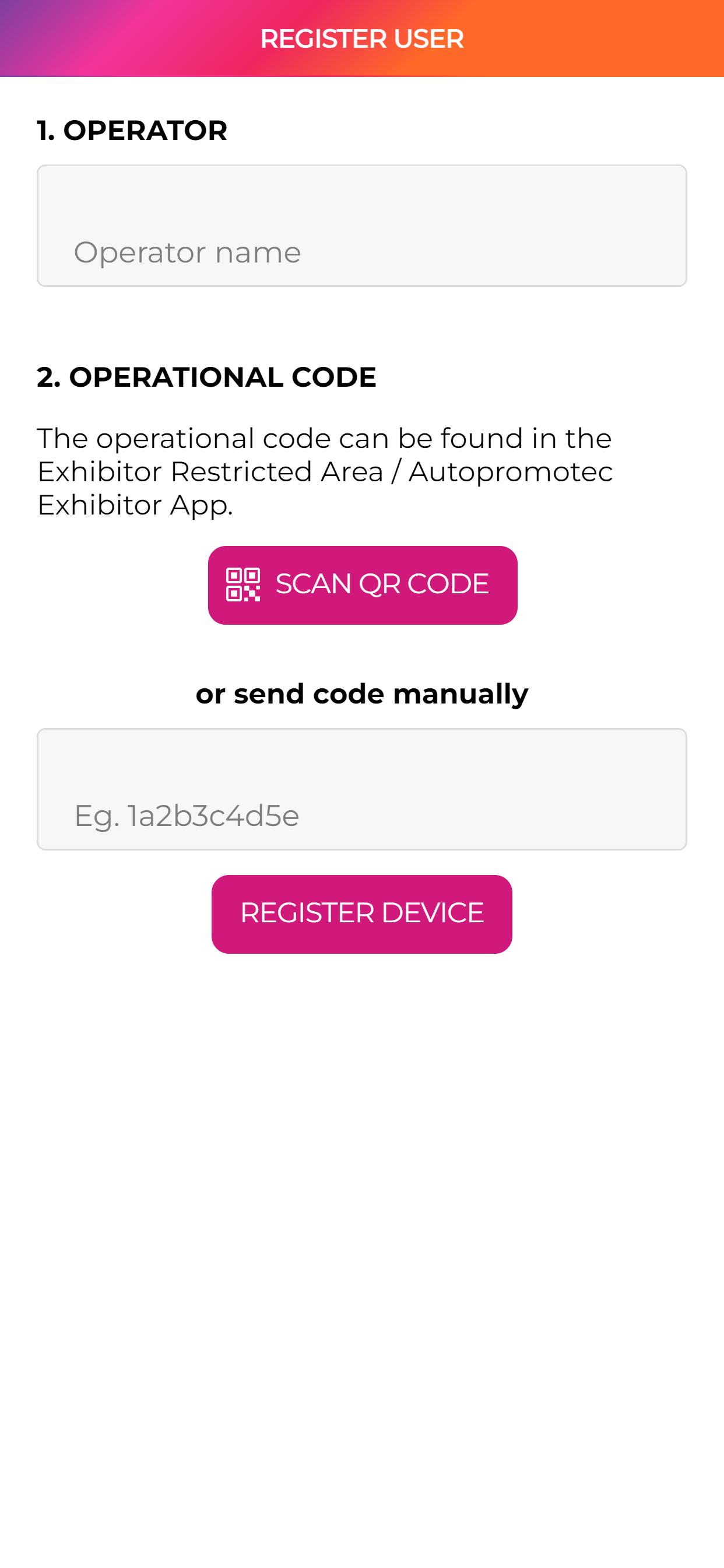Screen dimensions: 724x1568
Task: Tap the Operator name field
Action: (361, 226)
